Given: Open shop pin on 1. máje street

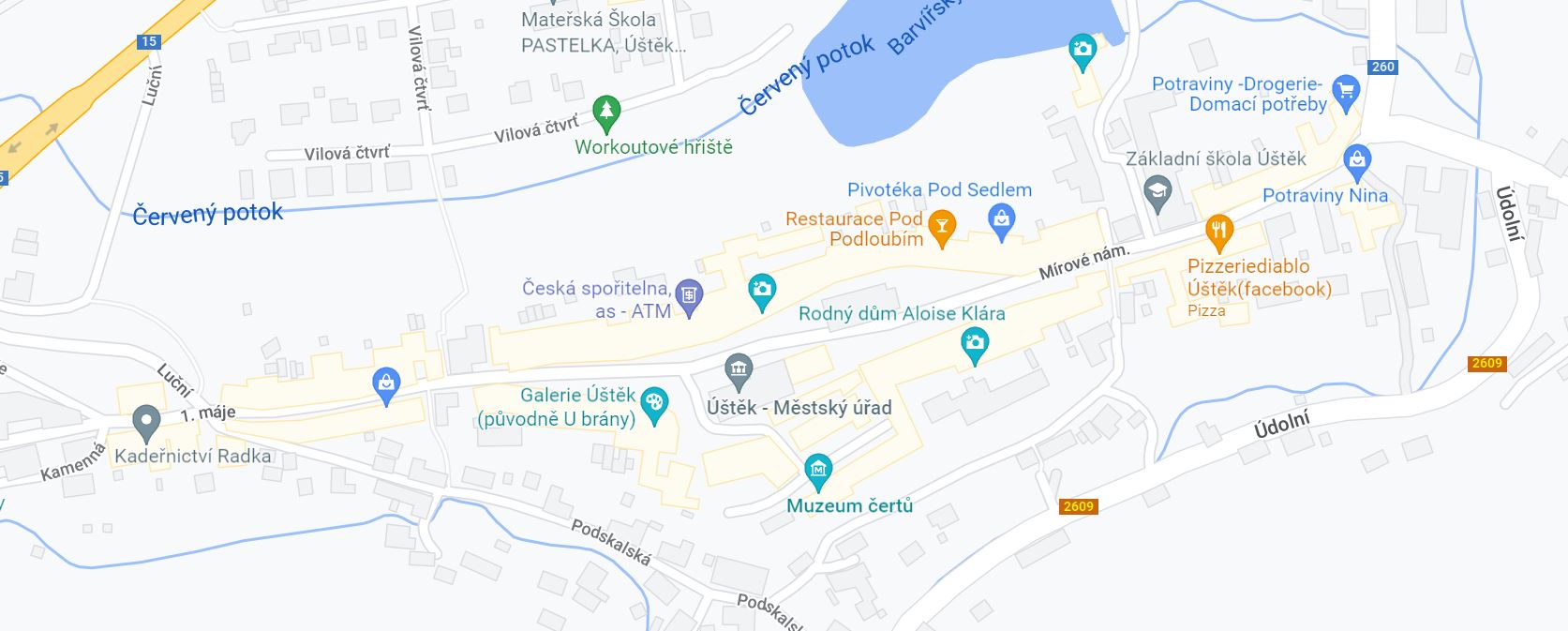Looking at the screenshot, I should [x=386, y=383].
